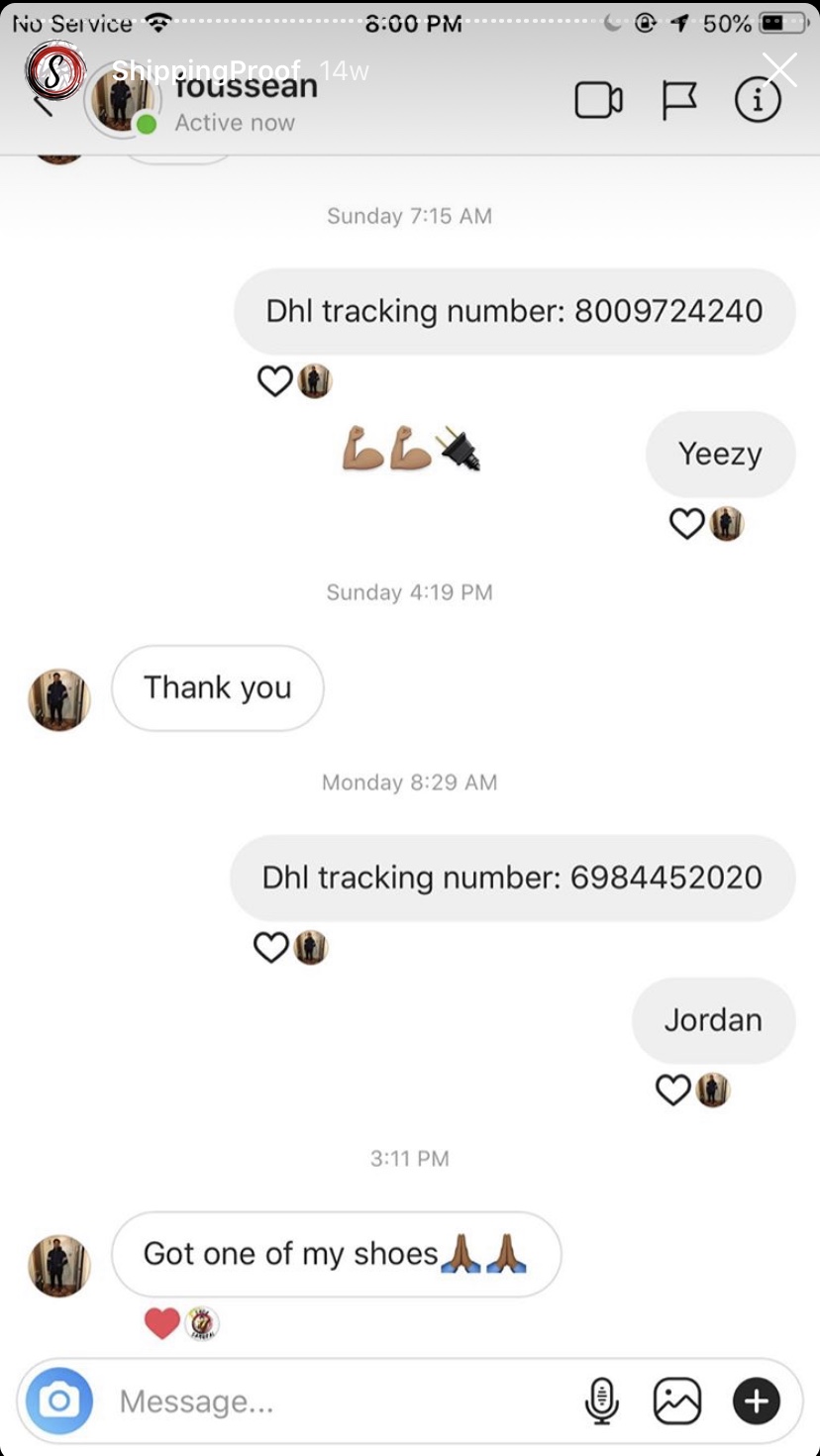Tap the ShippingProof username
The height and width of the screenshot is (1456, 820).
(206, 70)
